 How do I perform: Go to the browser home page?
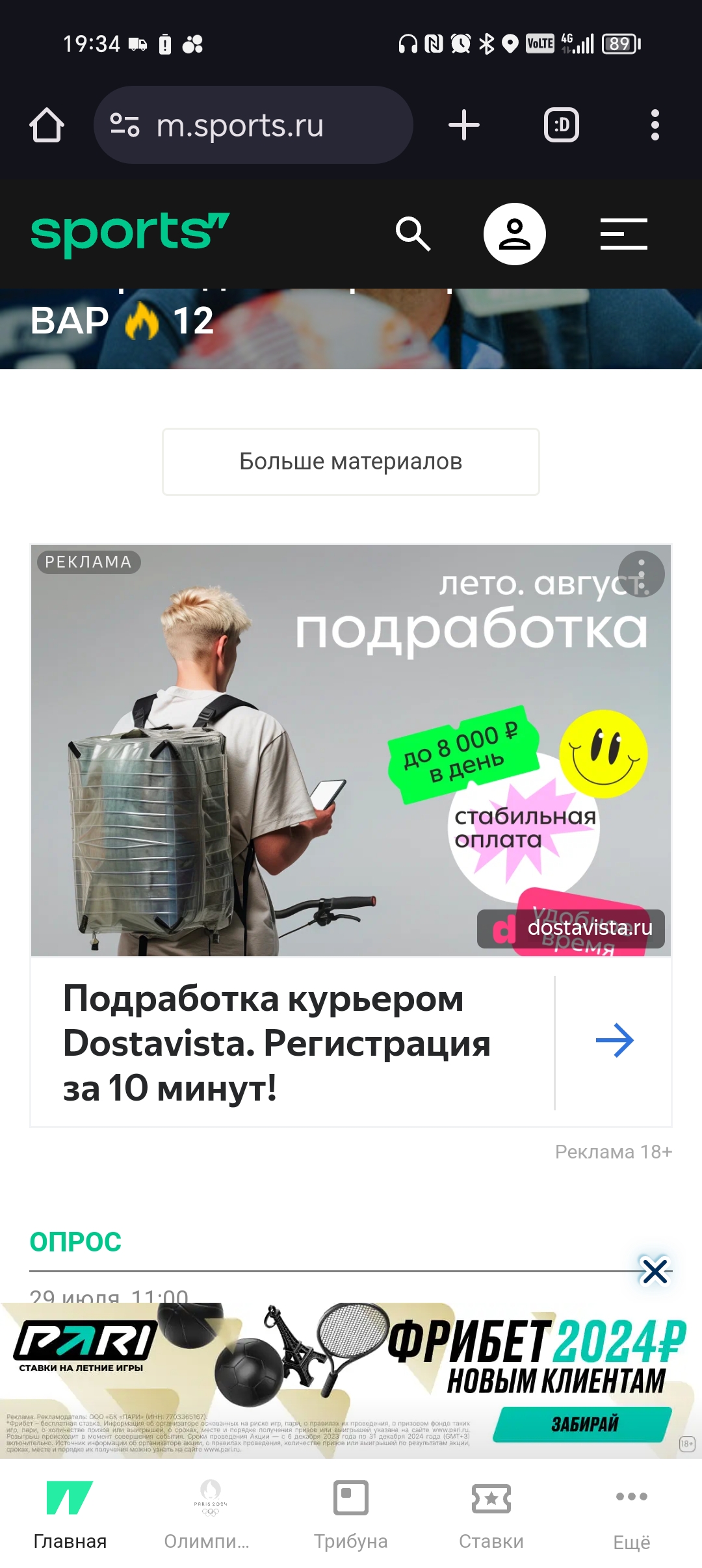tap(47, 125)
